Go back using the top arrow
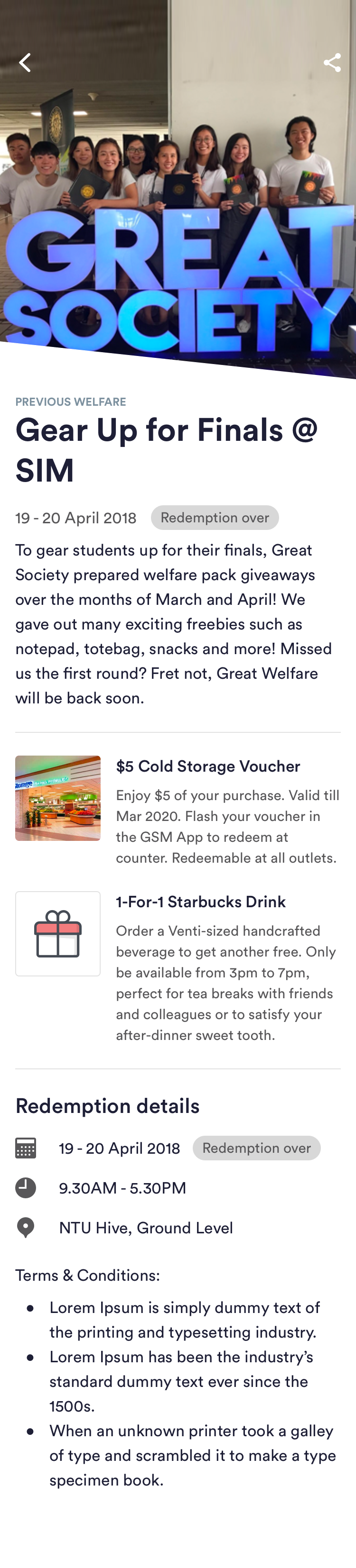356x1568 pixels. [x=25, y=62]
